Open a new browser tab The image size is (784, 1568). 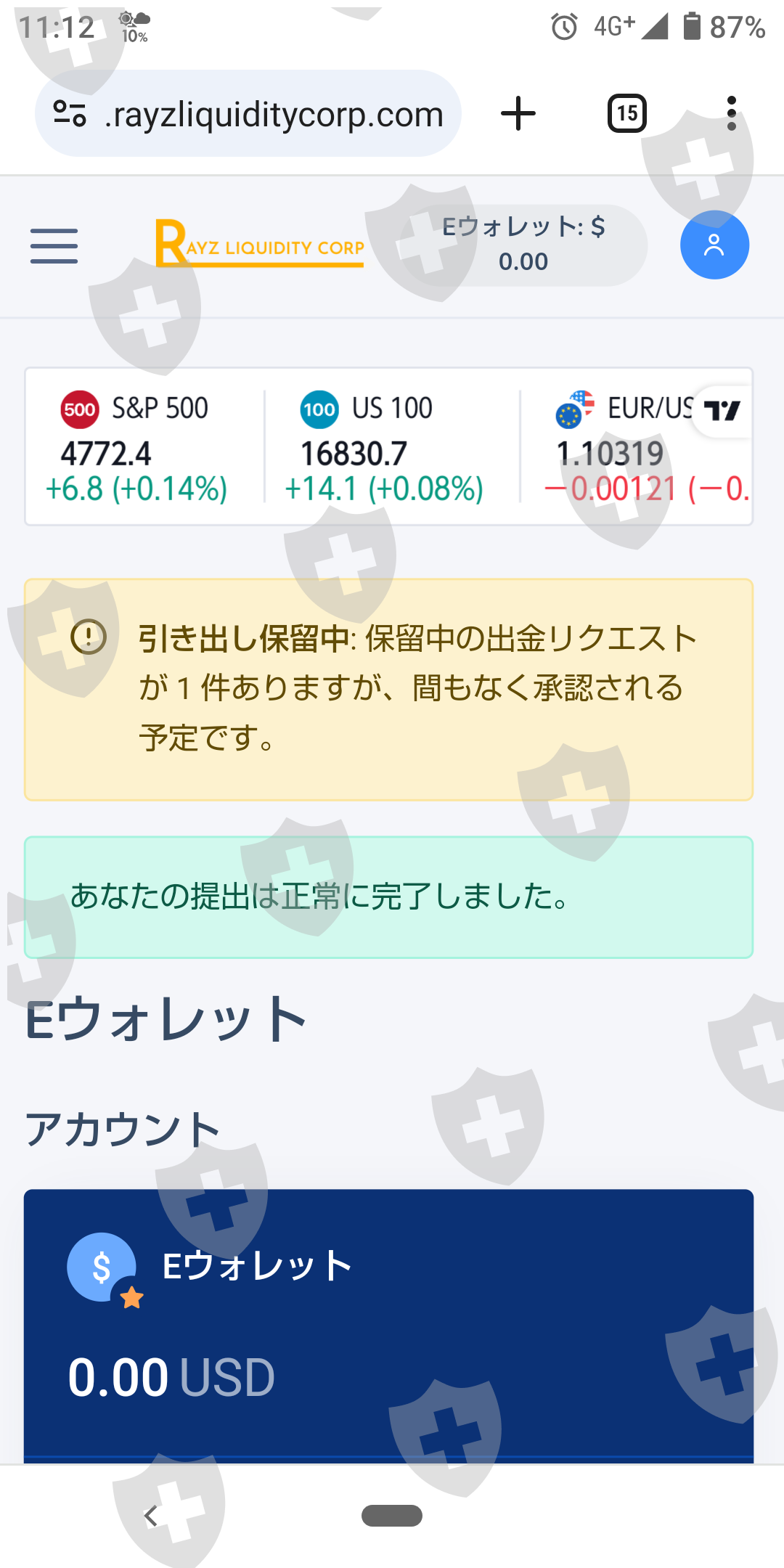coord(518,113)
